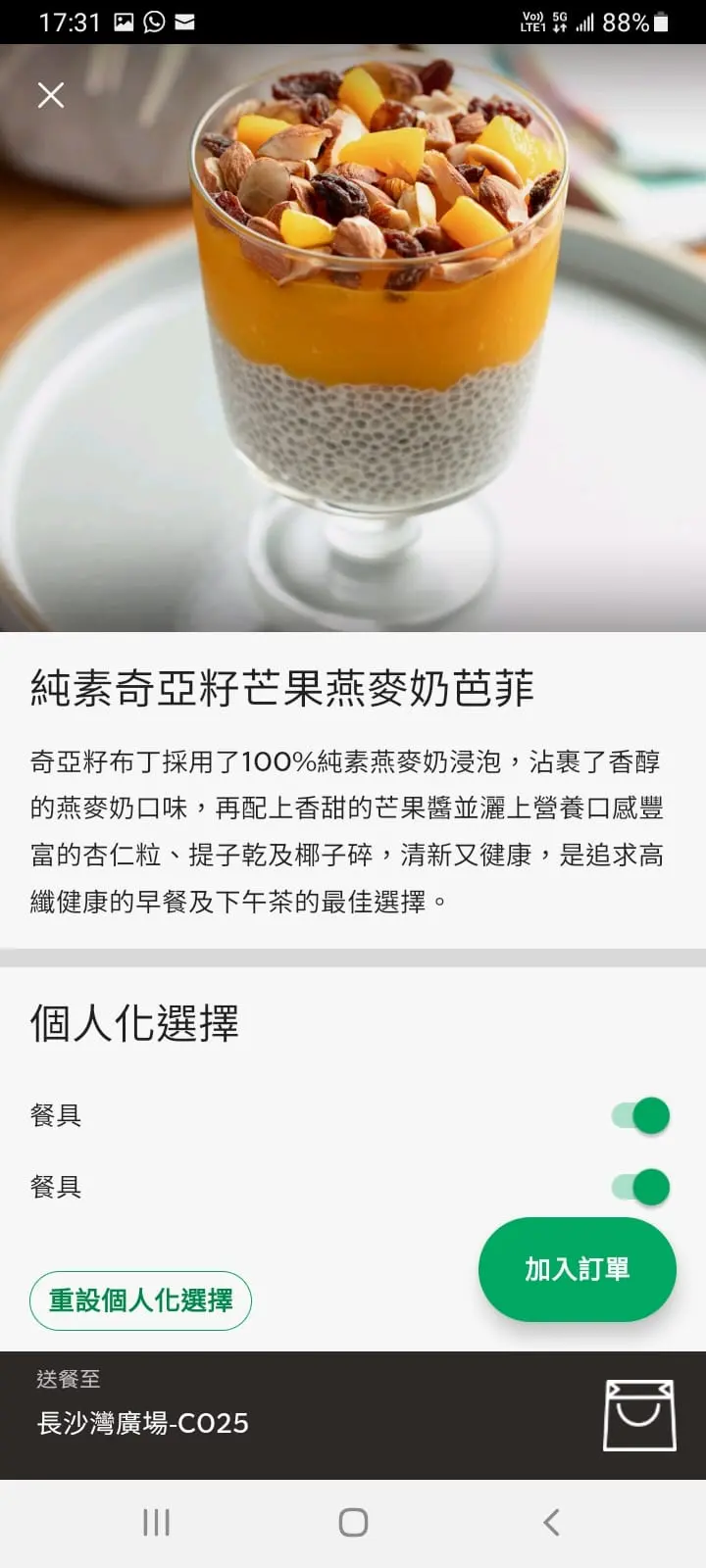Go back with the system back button
The height and width of the screenshot is (1568, 706).
click(x=551, y=1522)
